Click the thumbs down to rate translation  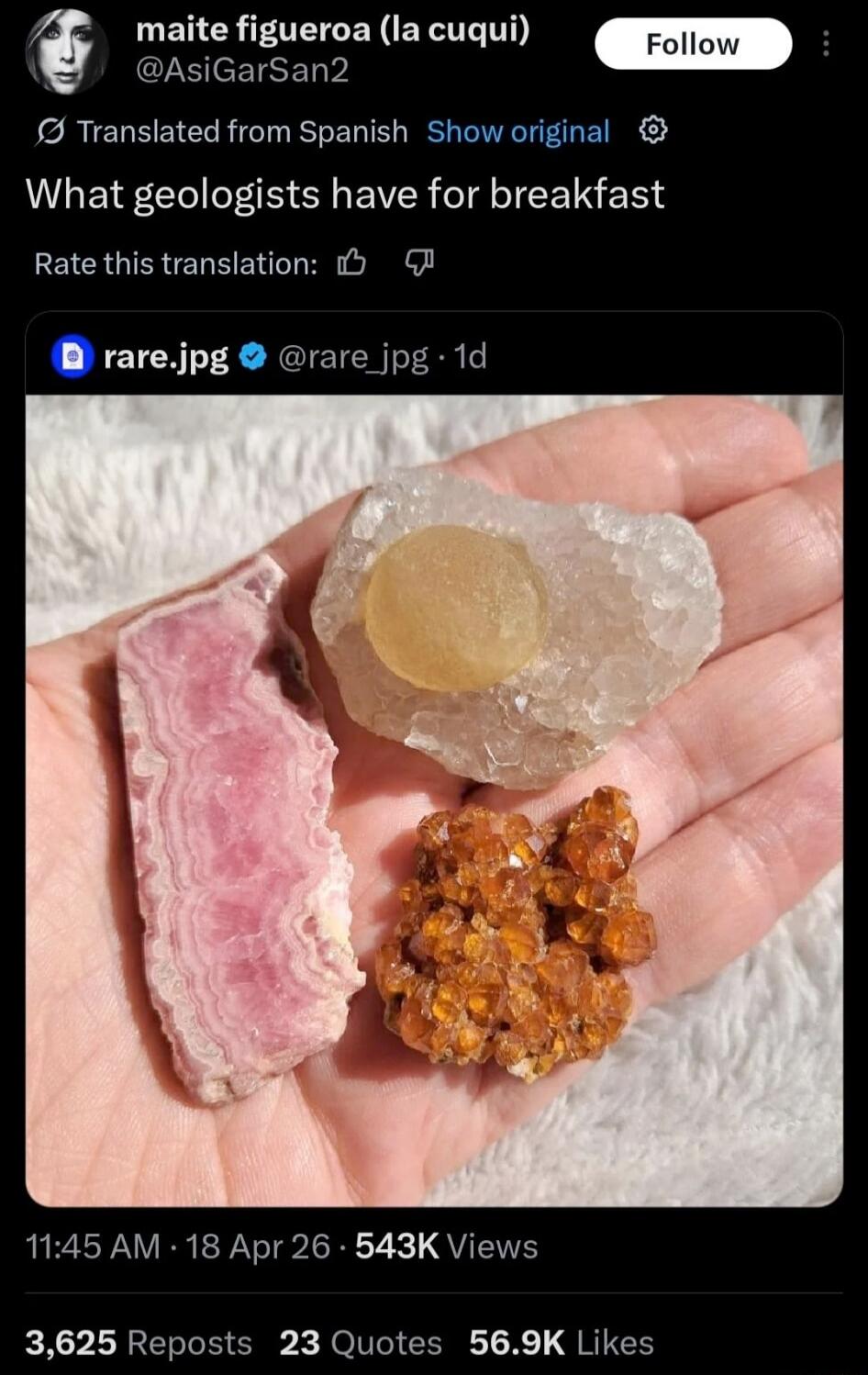pyautogui.click(x=420, y=264)
